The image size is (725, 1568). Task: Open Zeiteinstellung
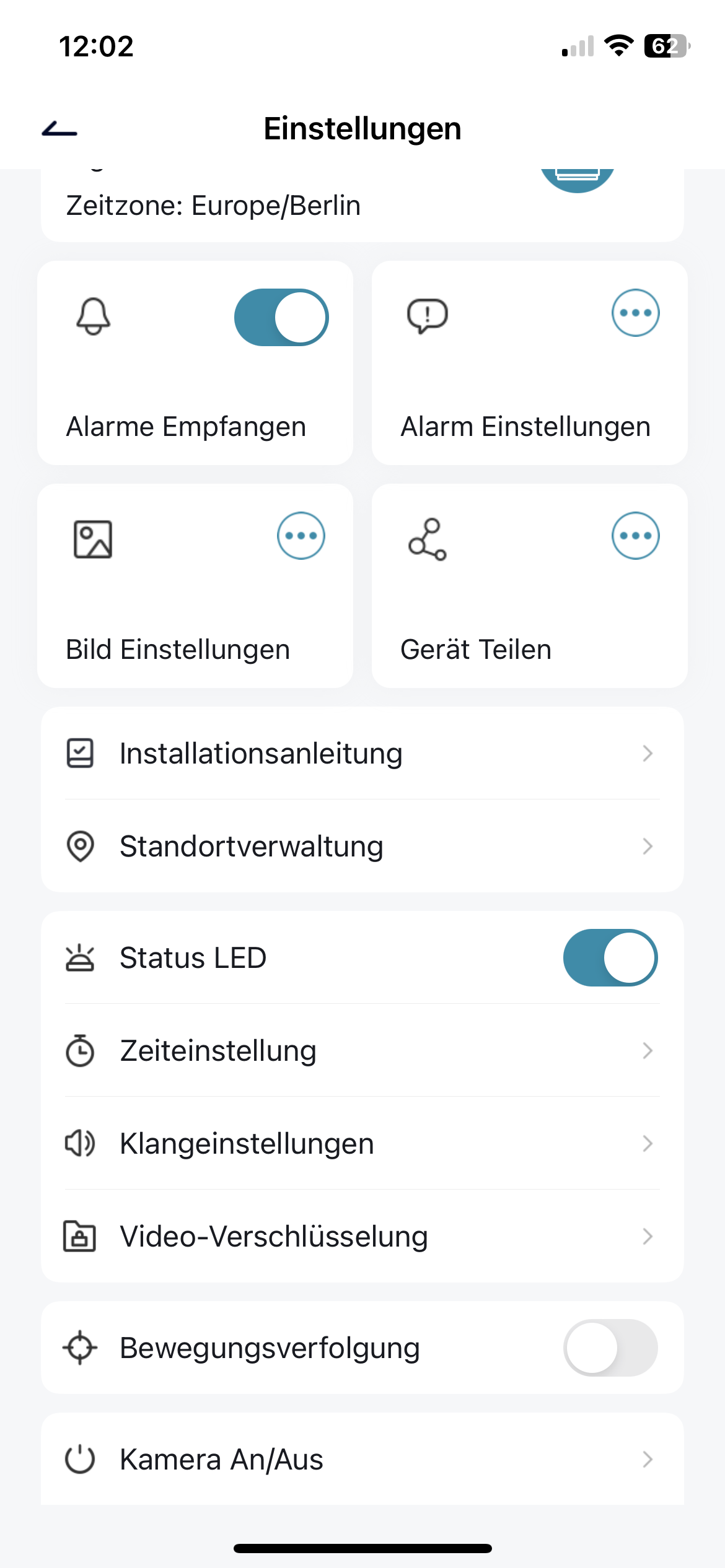362,1051
